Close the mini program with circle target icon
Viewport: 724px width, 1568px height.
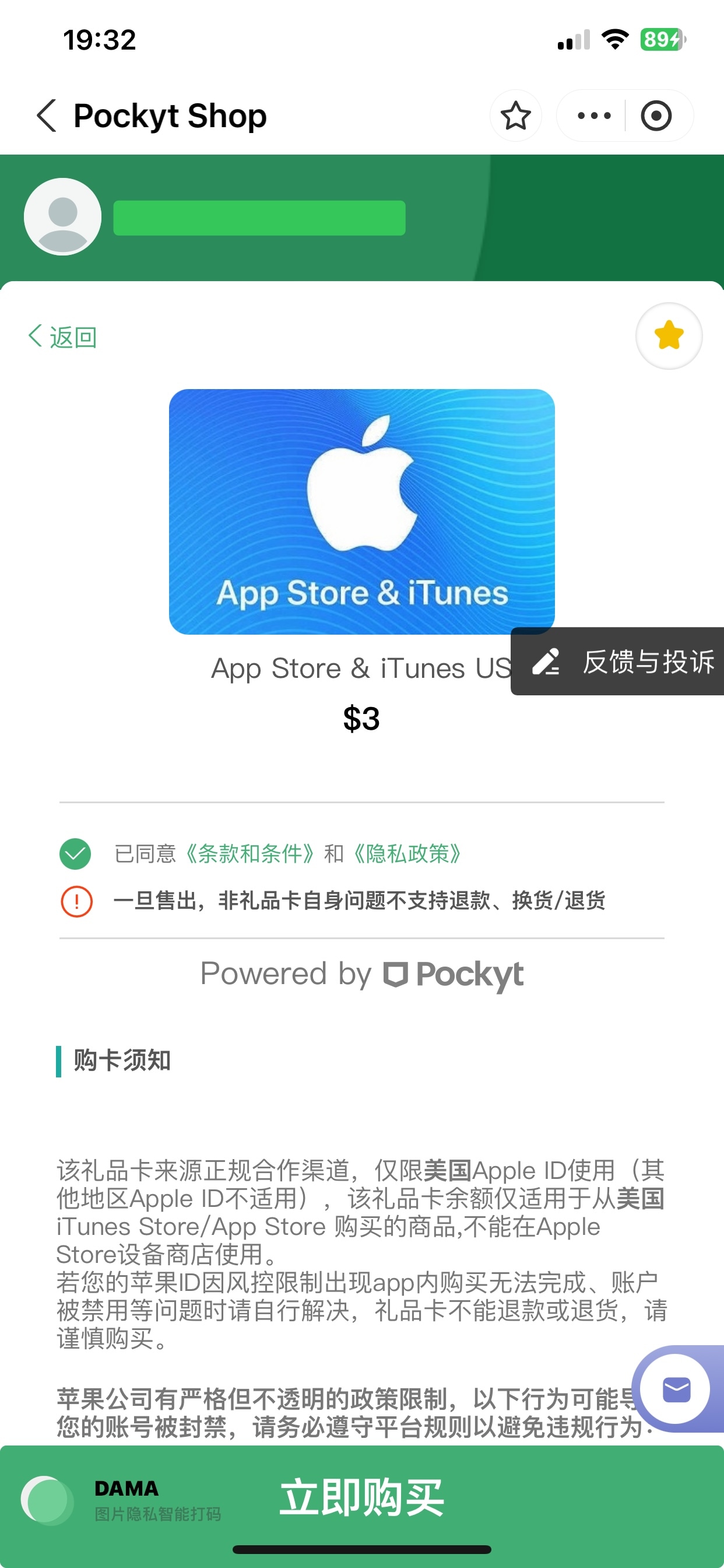point(656,116)
